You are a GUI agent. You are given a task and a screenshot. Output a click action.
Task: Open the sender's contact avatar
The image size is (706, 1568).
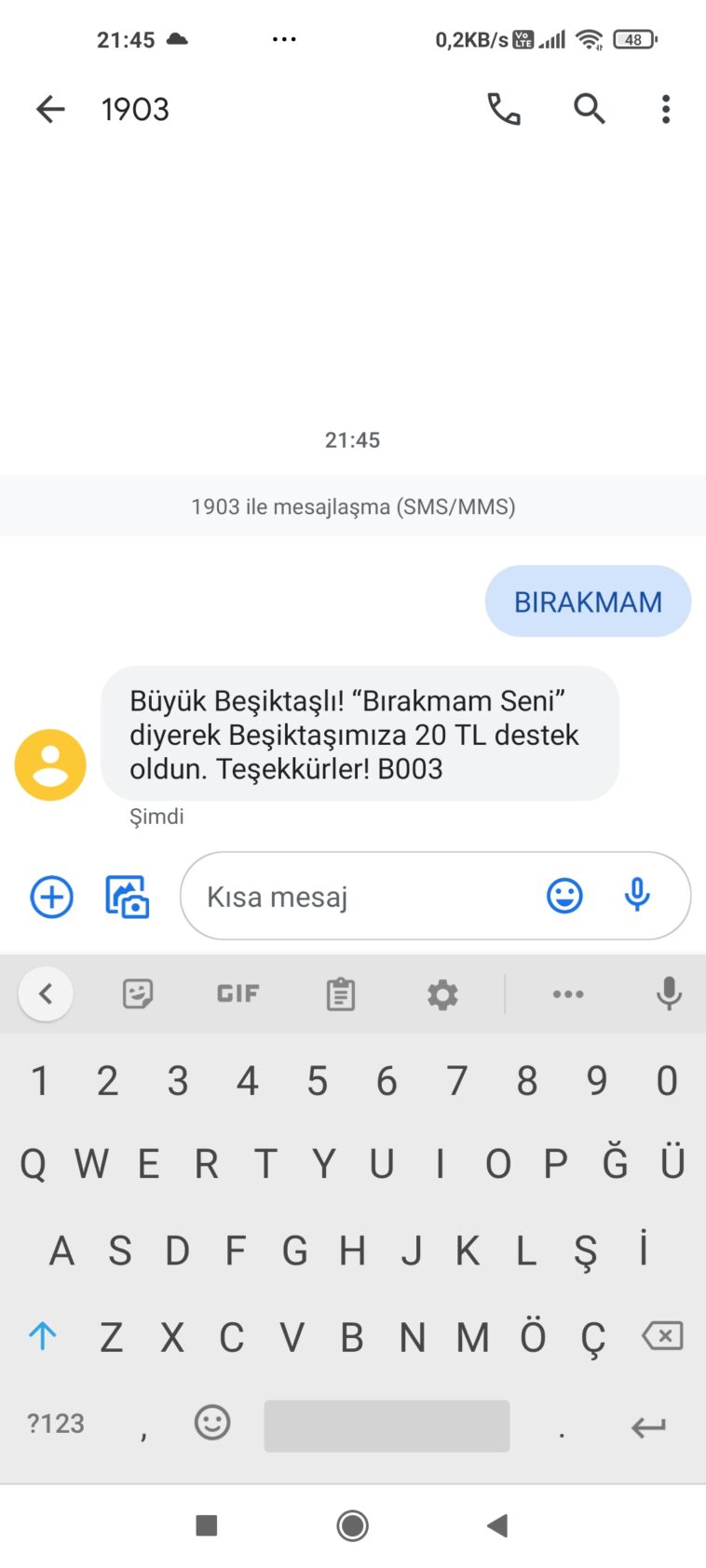point(50,764)
